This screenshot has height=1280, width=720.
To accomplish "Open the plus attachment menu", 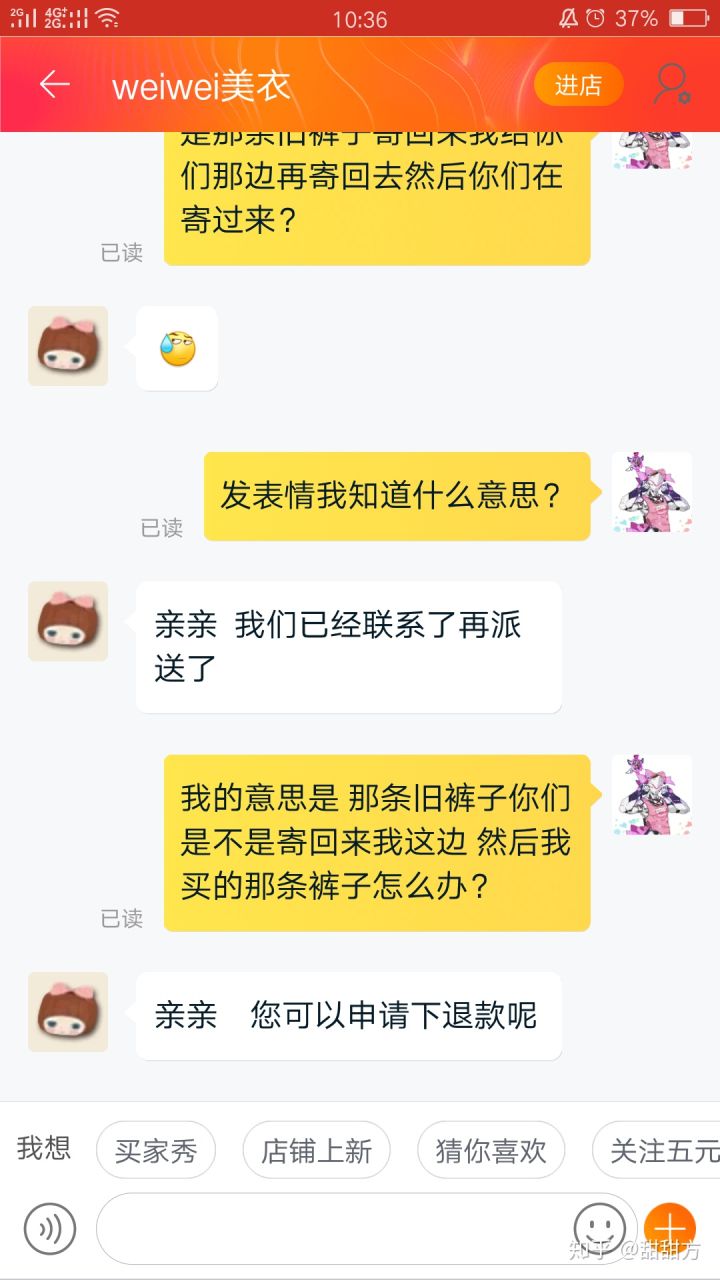I will [x=669, y=1228].
